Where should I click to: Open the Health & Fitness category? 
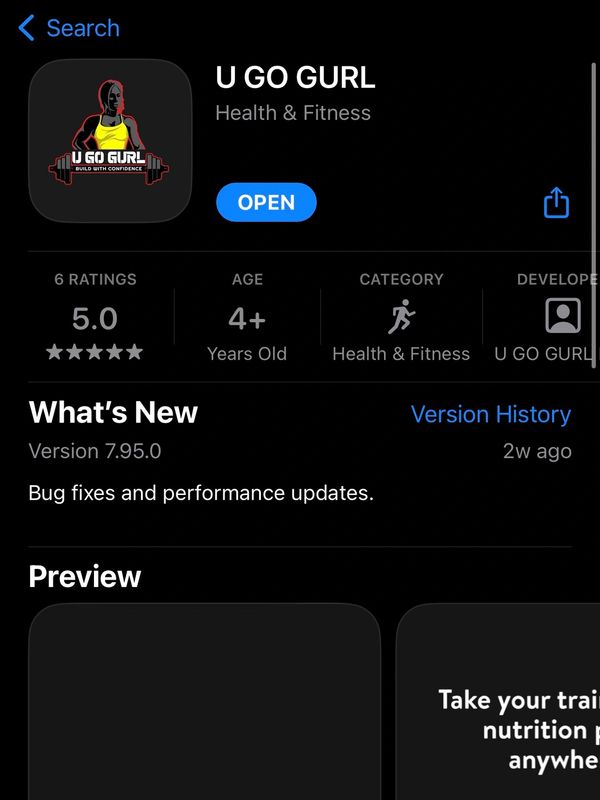pyautogui.click(x=401, y=318)
